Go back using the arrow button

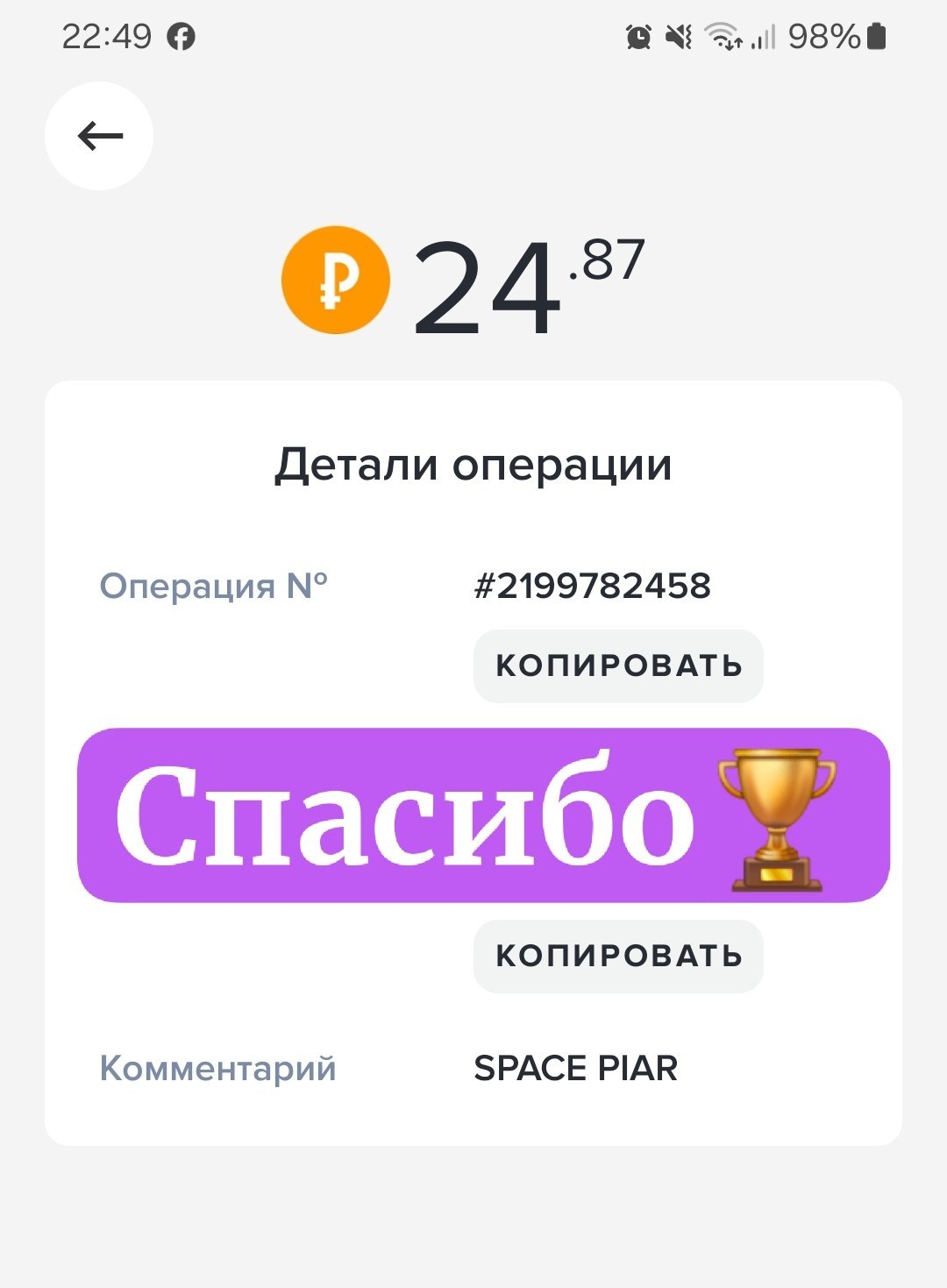pos(99,136)
